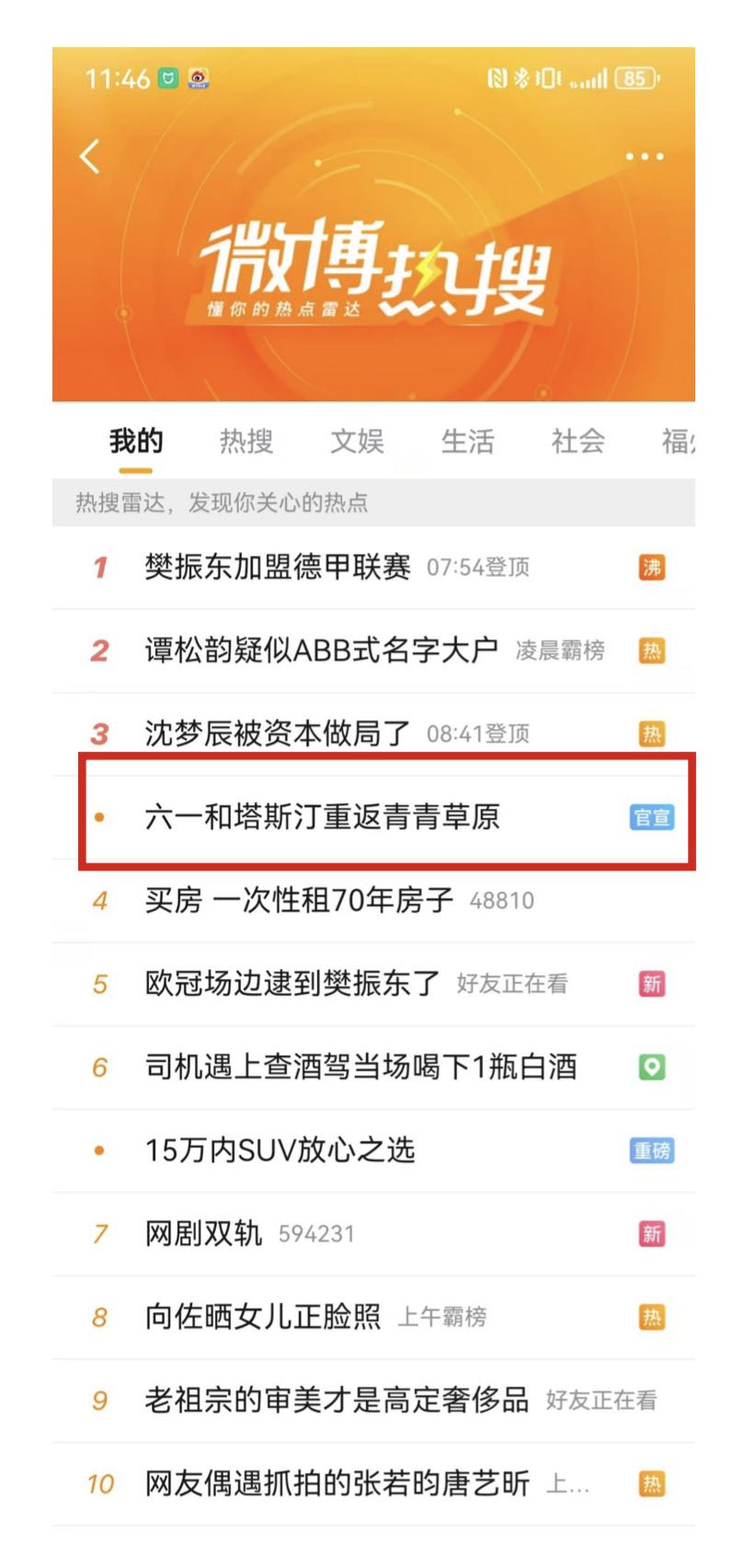Open trending topic 网剧双轨

(x=204, y=1234)
